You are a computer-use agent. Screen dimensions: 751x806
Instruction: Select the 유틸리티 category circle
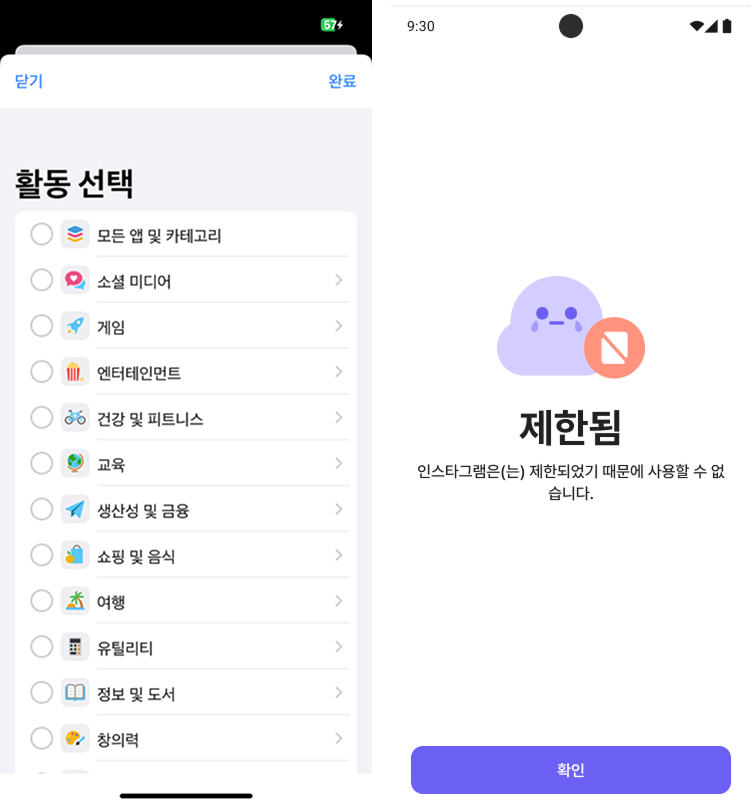[42, 647]
